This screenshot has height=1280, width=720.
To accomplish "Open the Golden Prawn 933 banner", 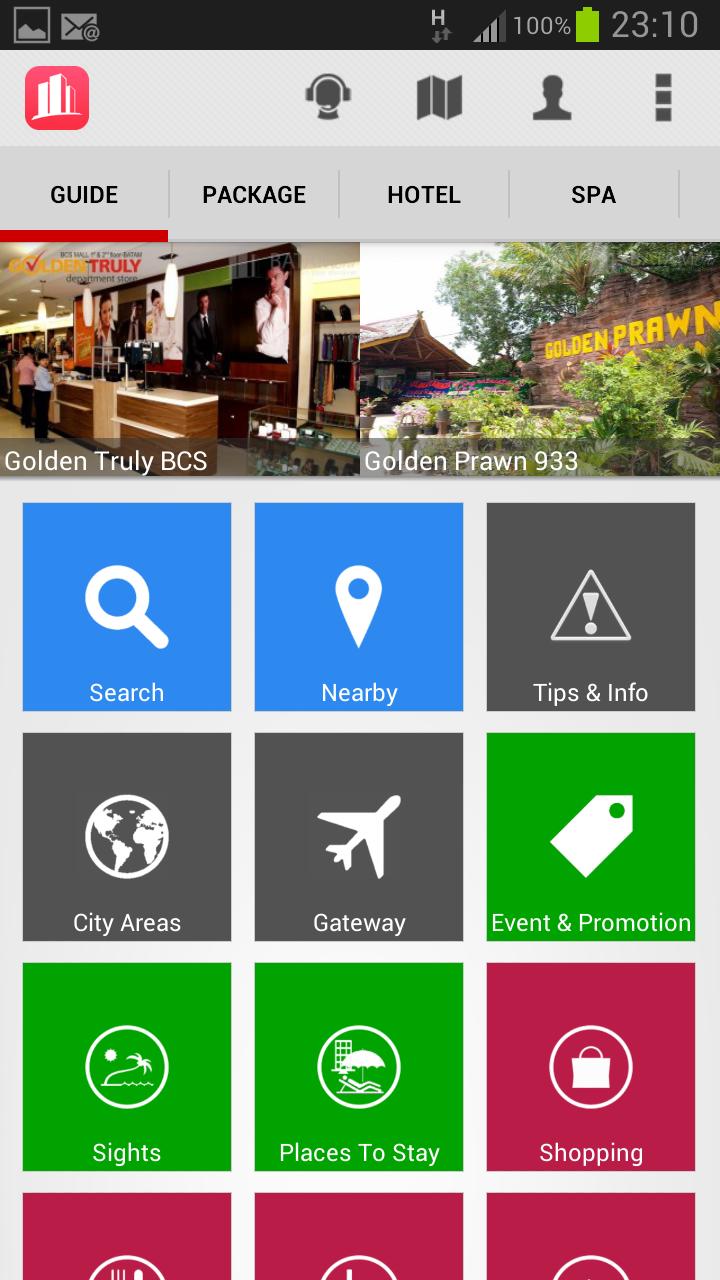I will (x=540, y=358).
